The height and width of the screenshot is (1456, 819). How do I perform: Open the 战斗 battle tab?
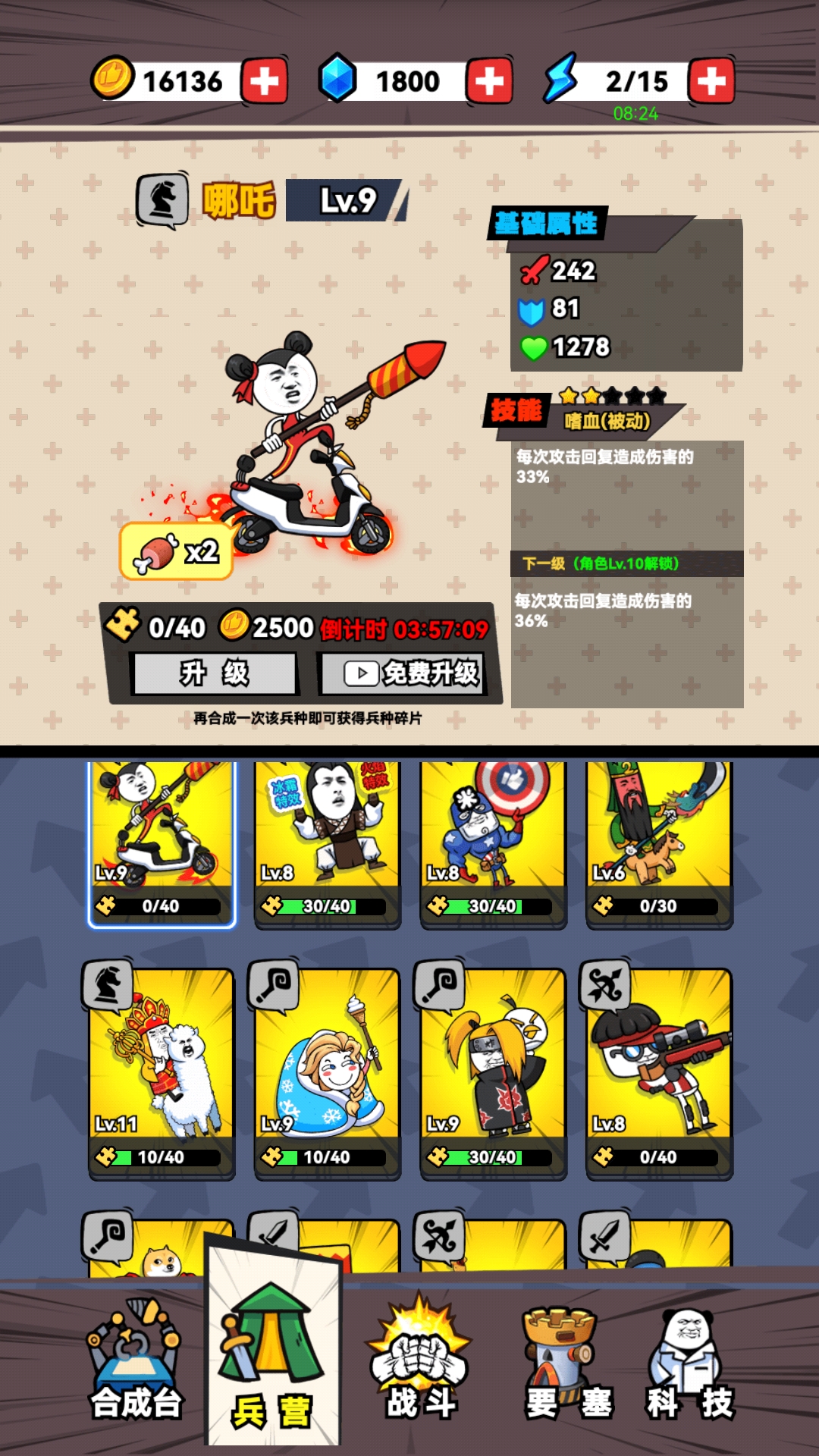coord(421,1365)
